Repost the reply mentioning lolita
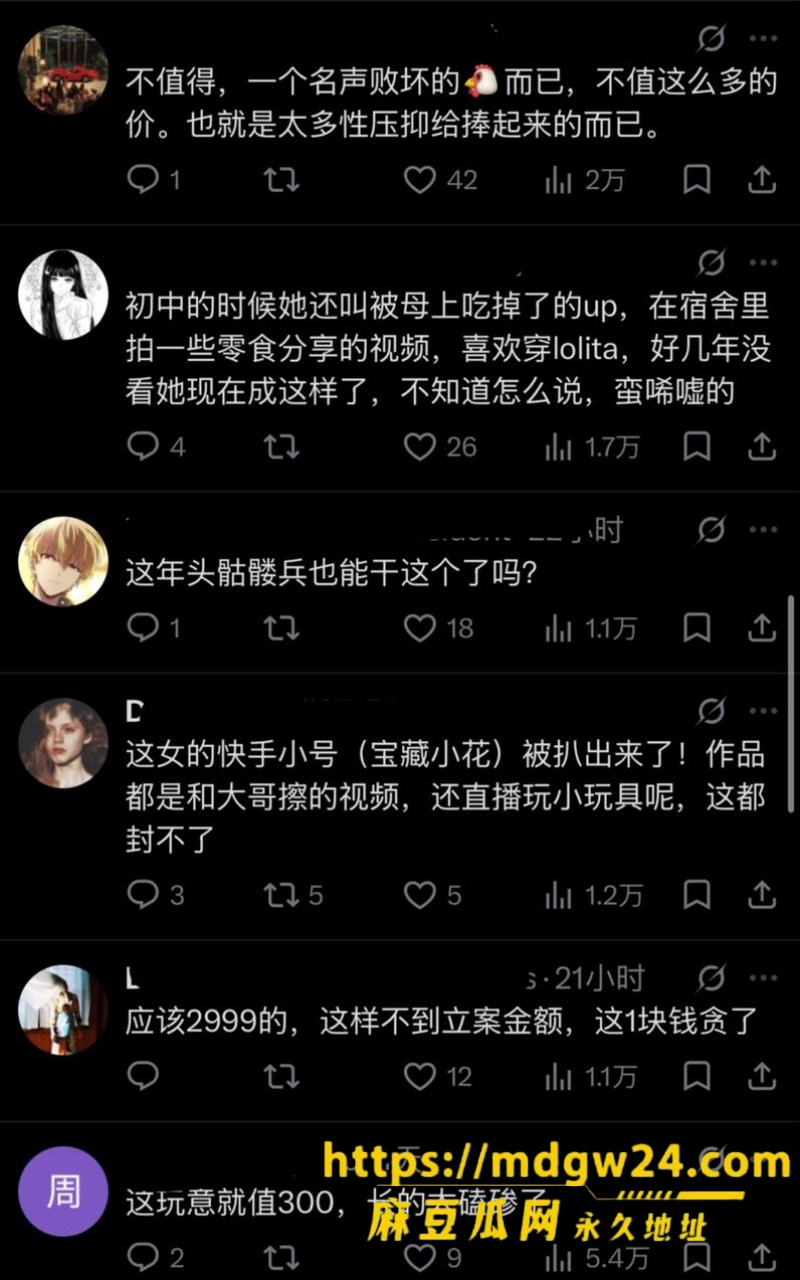 point(282,447)
